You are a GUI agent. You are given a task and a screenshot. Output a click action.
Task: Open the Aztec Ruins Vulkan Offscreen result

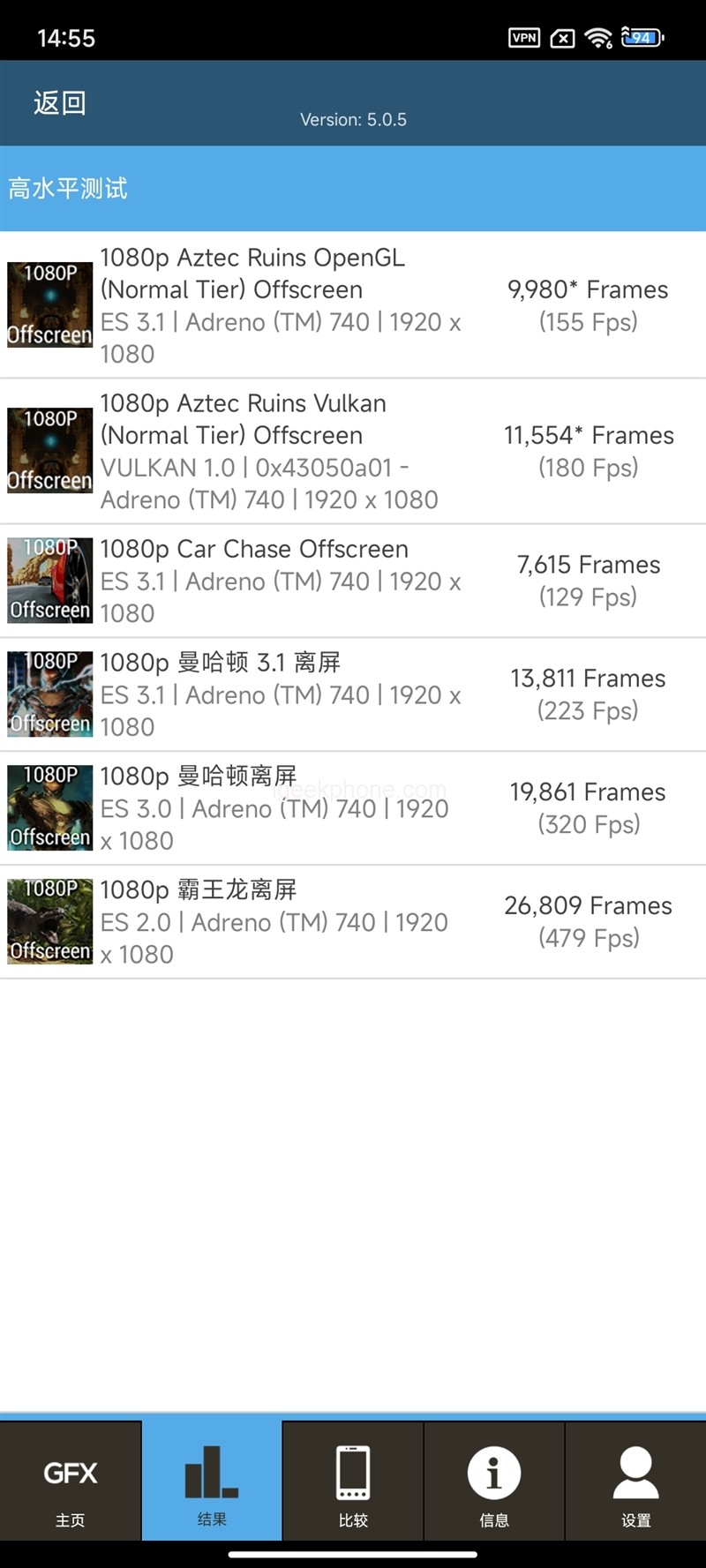coord(353,451)
